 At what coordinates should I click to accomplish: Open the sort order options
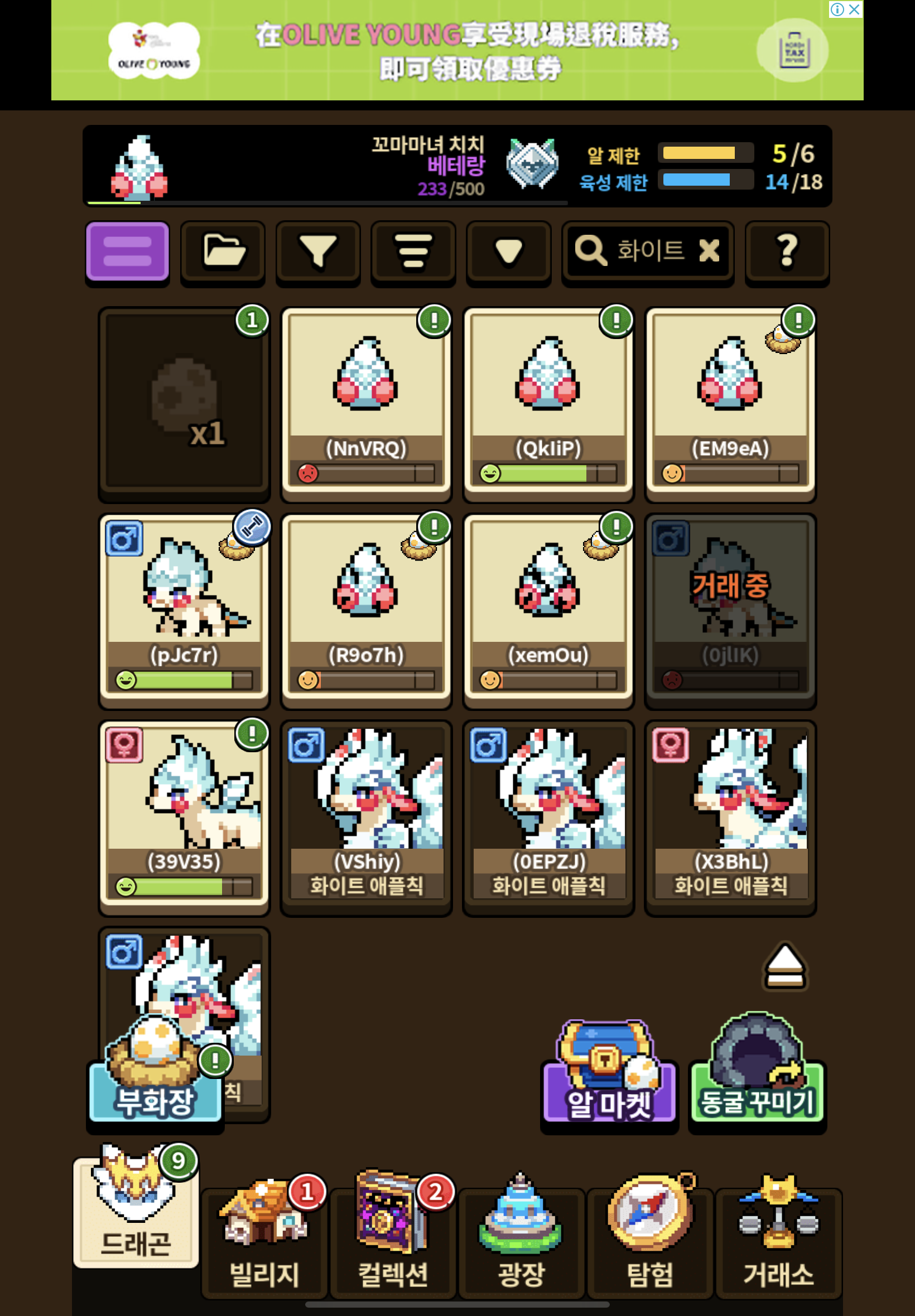413,251
